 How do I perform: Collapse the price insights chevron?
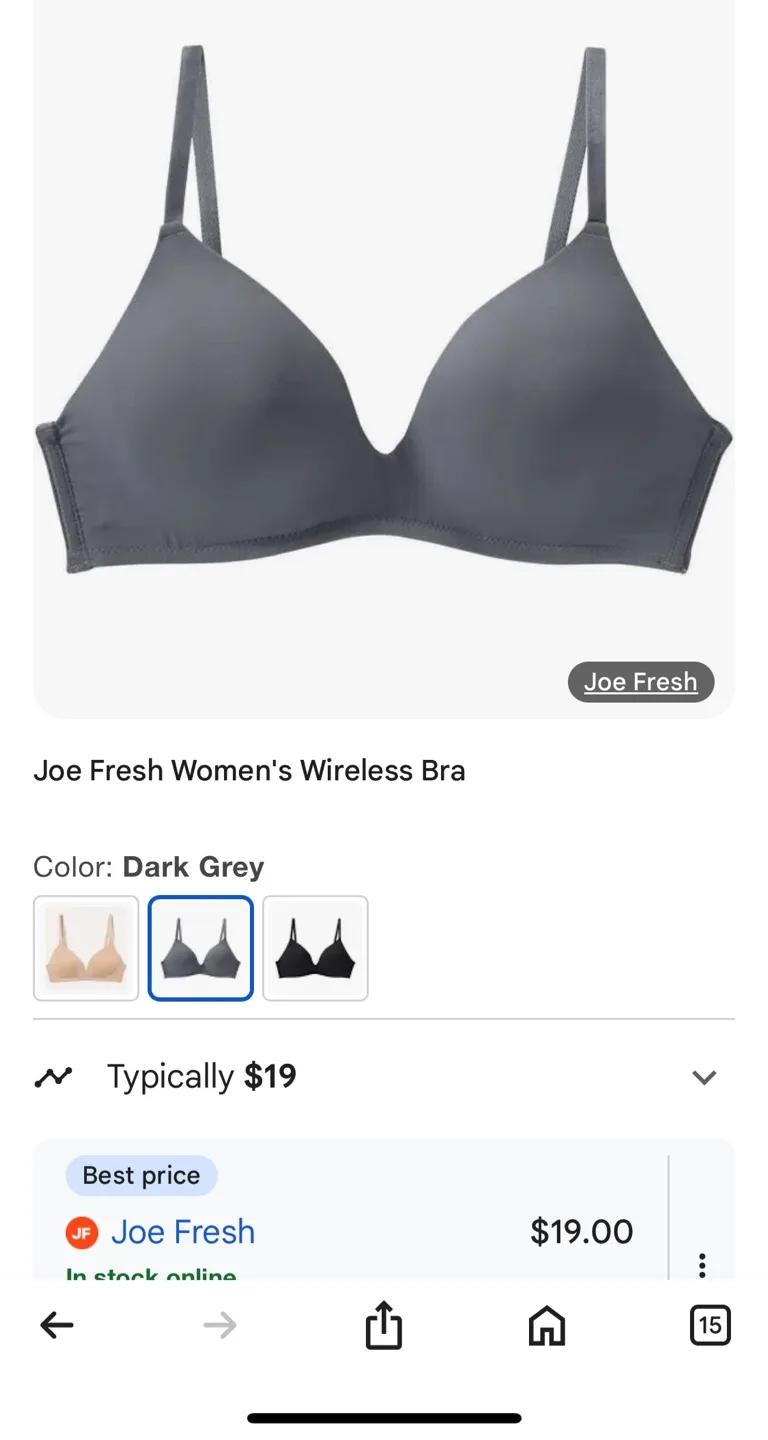point(704,1077)
